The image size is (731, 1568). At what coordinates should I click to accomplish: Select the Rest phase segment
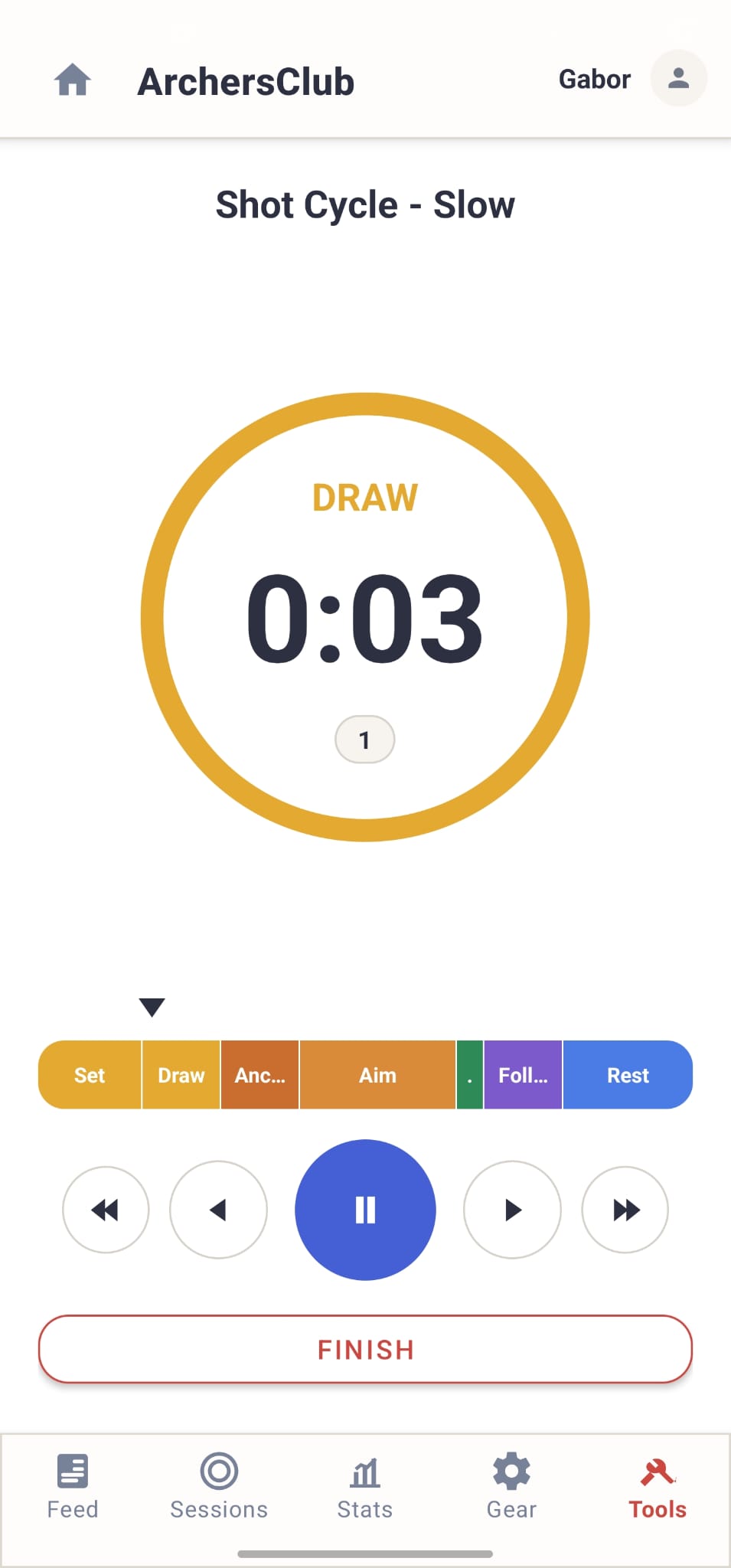click(627, 1075)
